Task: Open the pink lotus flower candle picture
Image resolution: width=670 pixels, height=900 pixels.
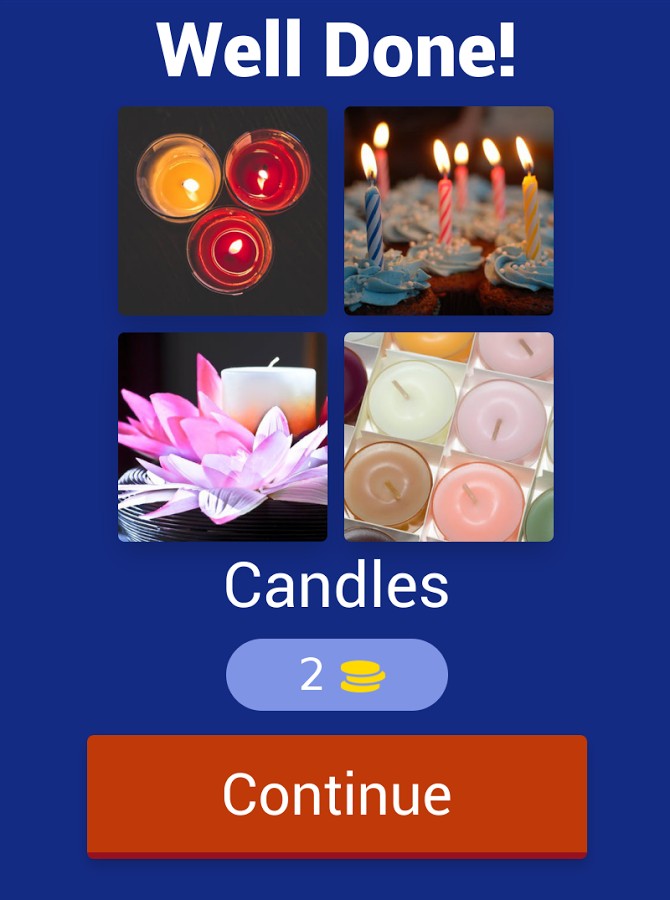Action: point(222,437)
